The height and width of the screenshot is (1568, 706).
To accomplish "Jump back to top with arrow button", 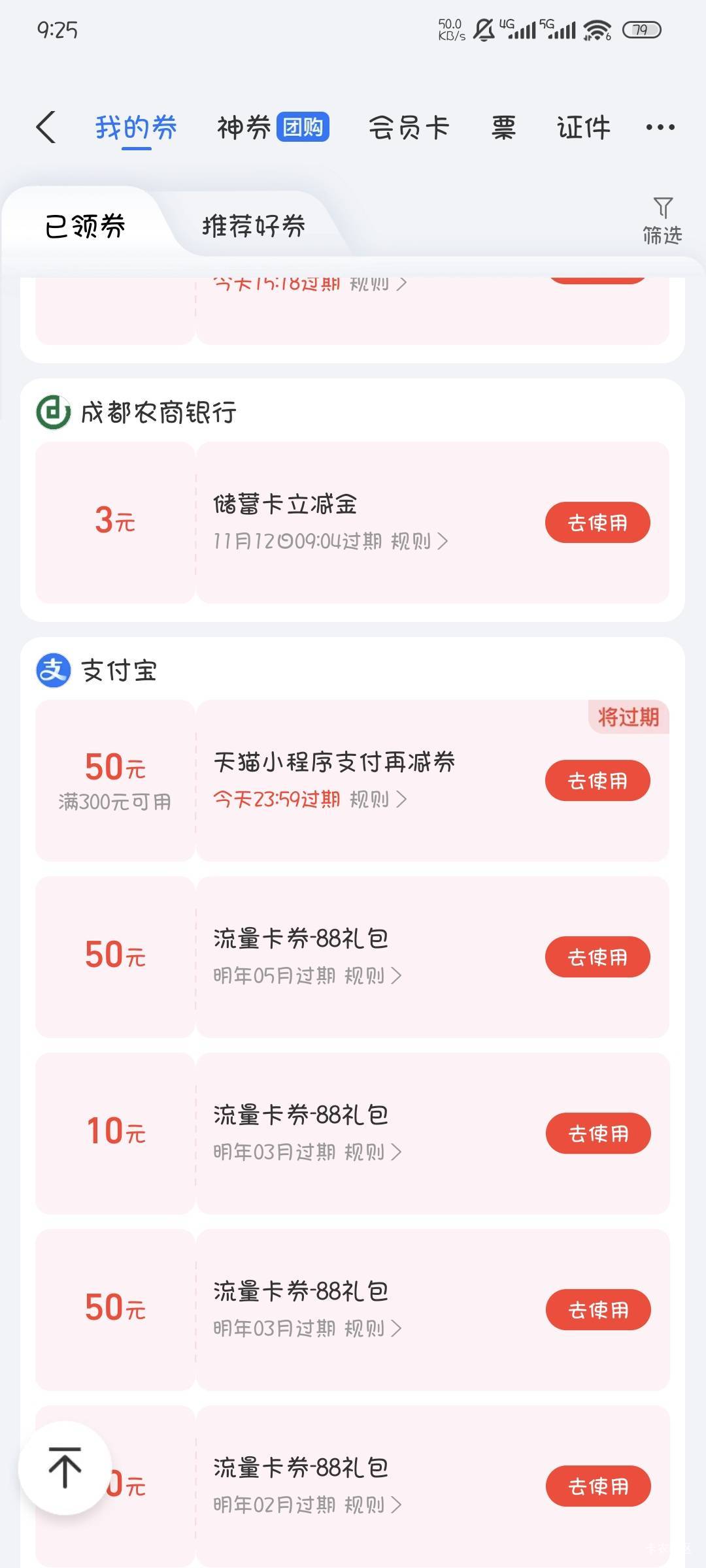I will (x=65, y=1467).
